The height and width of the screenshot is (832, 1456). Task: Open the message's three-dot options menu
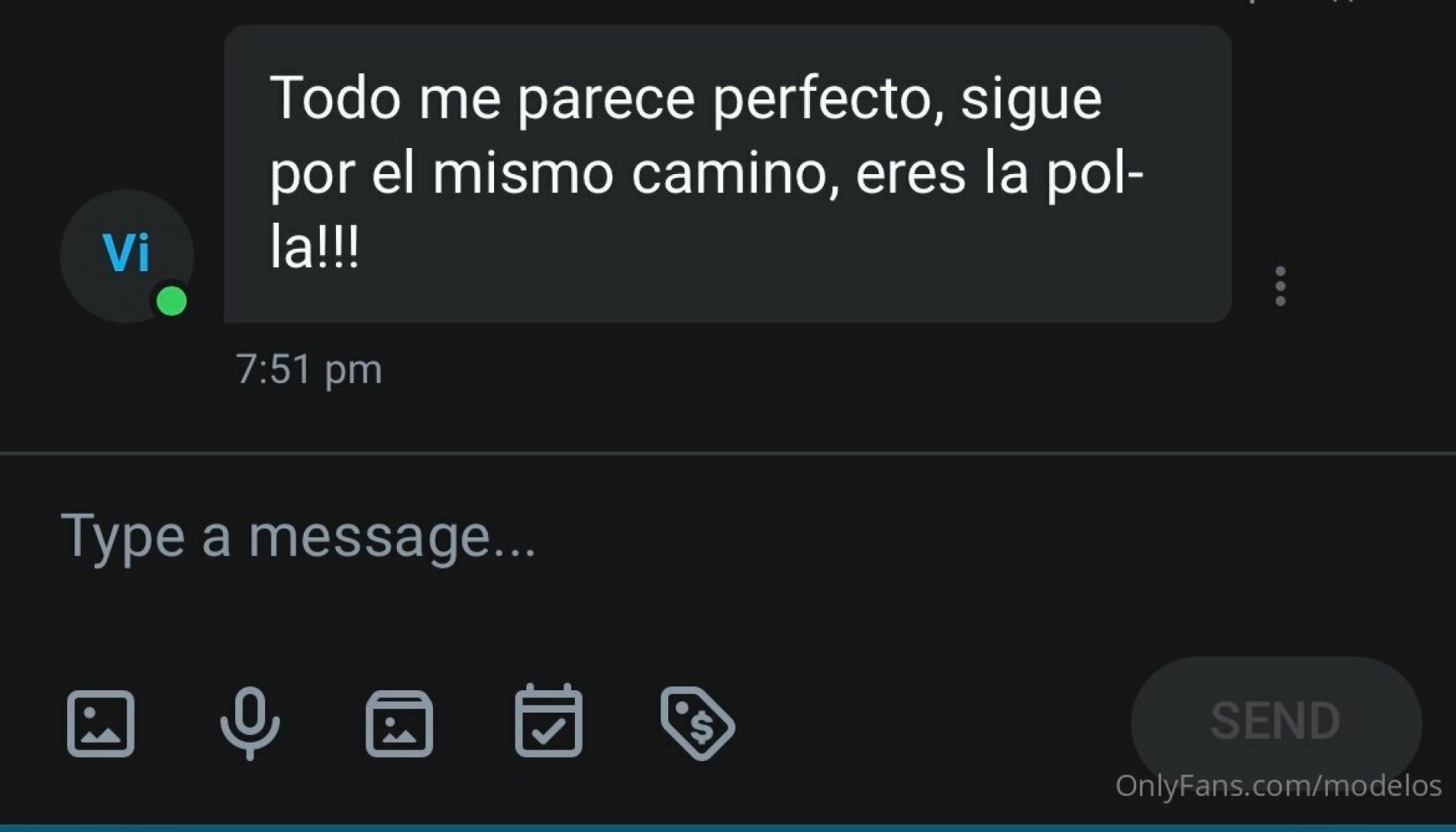click(1279, 286)
